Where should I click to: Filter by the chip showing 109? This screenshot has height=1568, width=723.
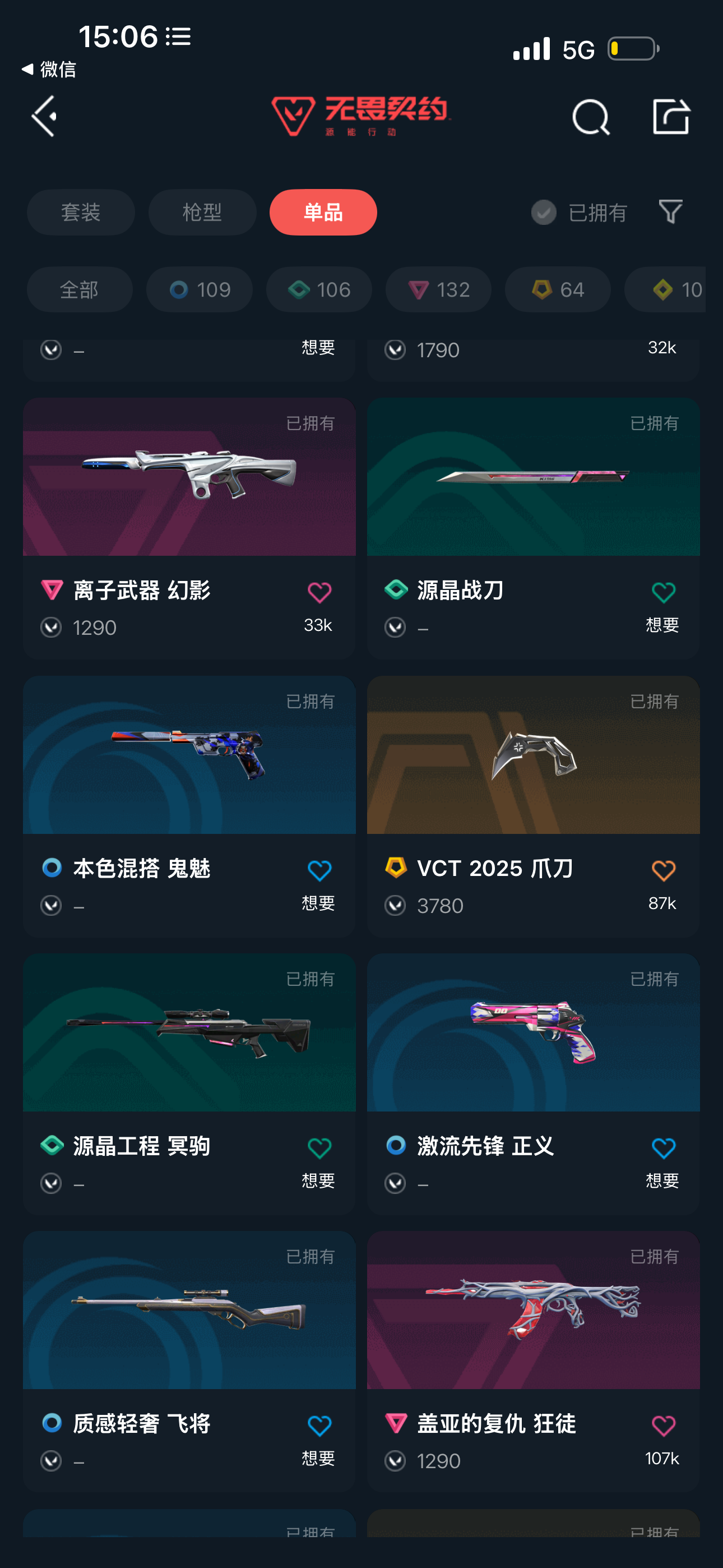coord(200,290)
